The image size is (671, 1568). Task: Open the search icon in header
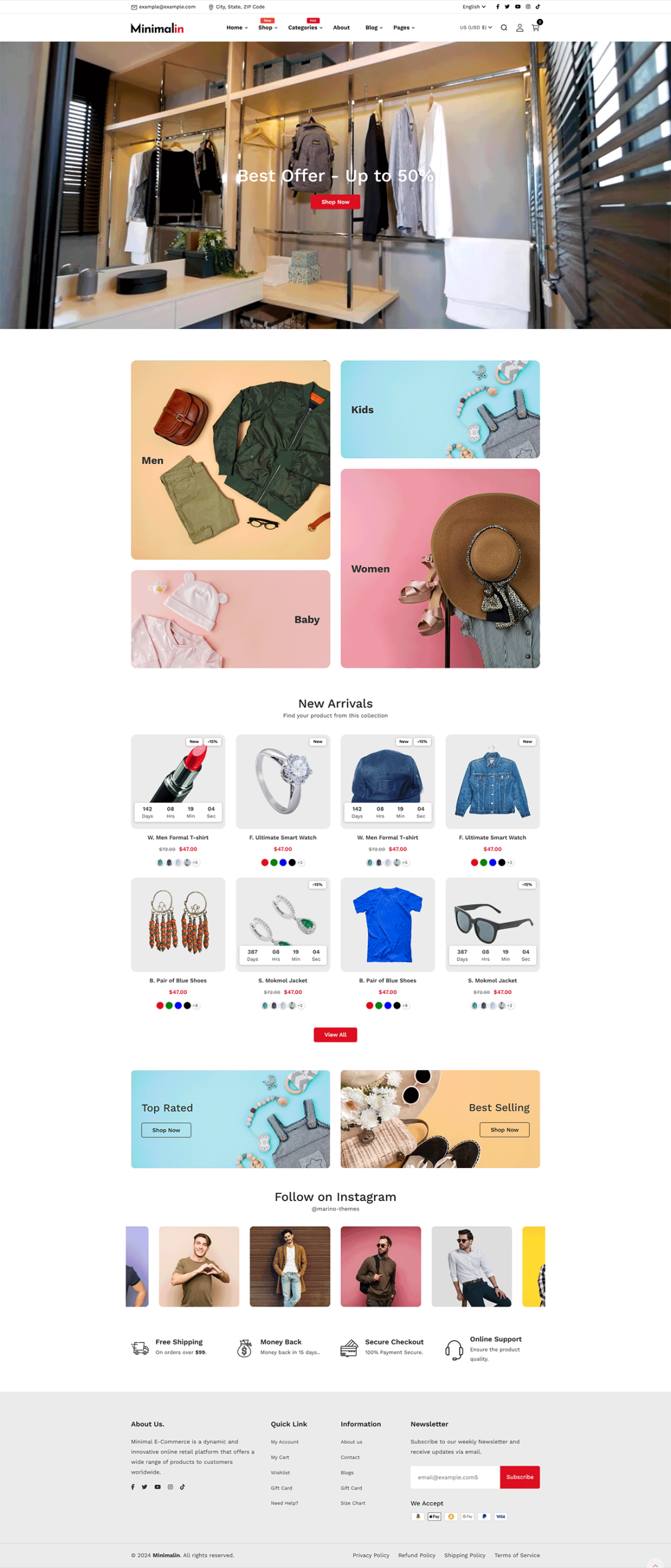(x=504, y=28)
